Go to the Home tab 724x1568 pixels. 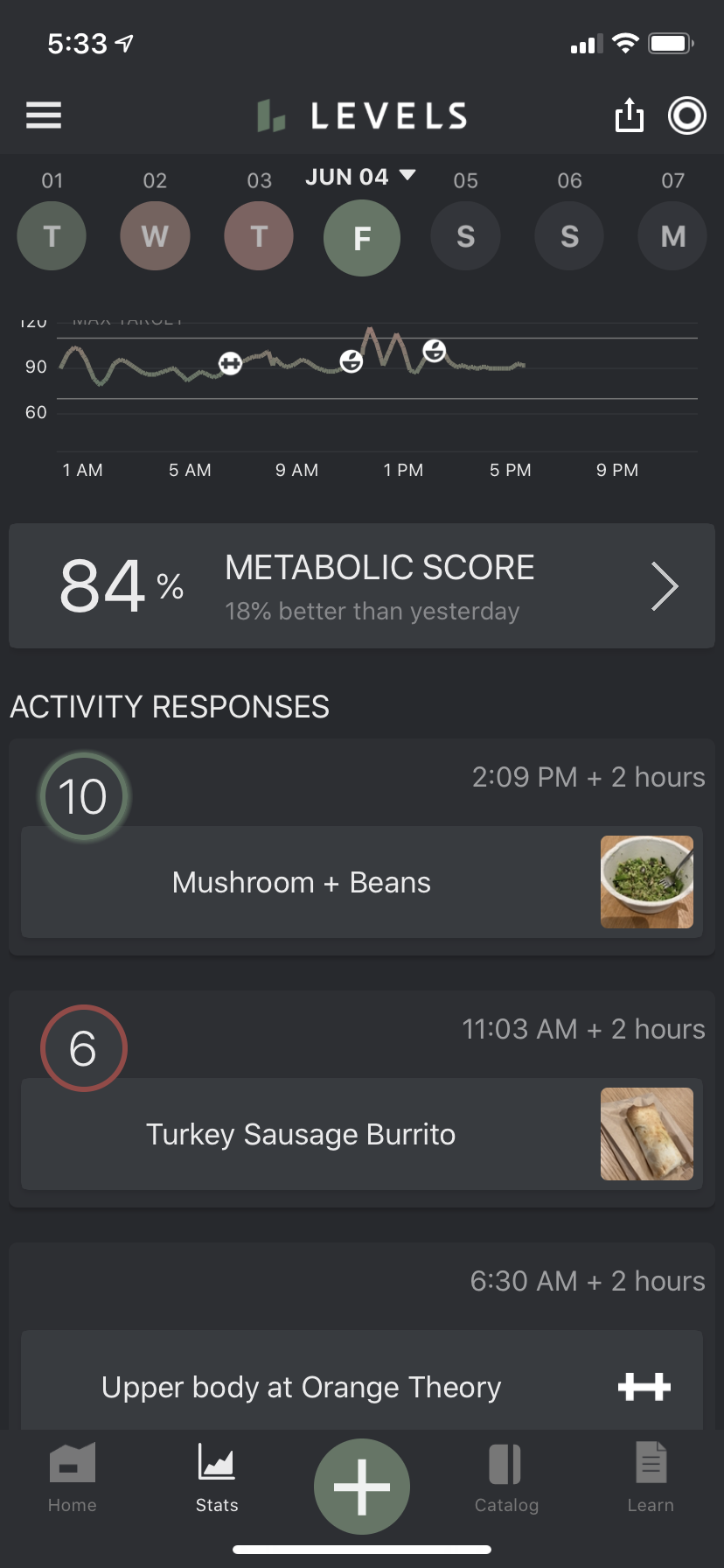[73, 1479]
